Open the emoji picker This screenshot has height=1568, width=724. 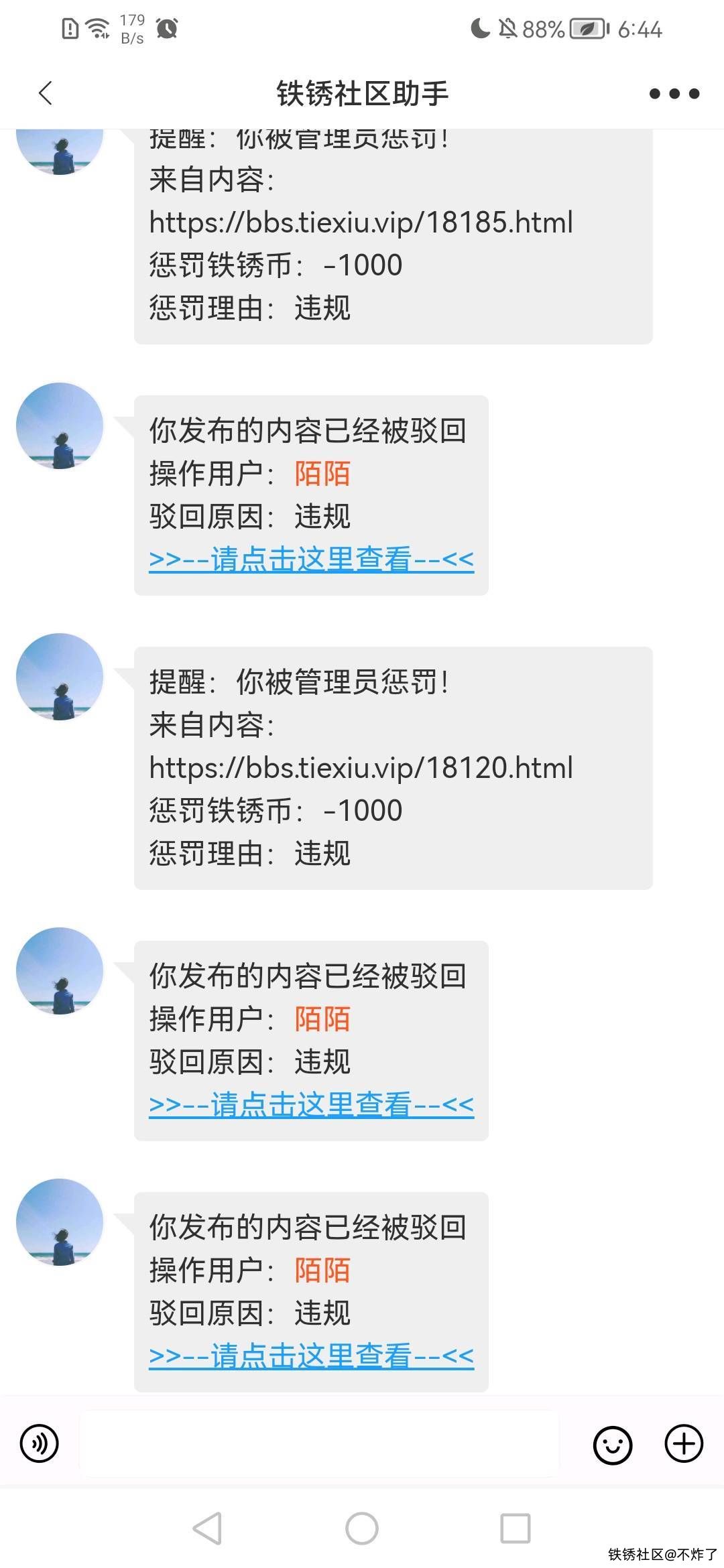(x=612, y=1445)
